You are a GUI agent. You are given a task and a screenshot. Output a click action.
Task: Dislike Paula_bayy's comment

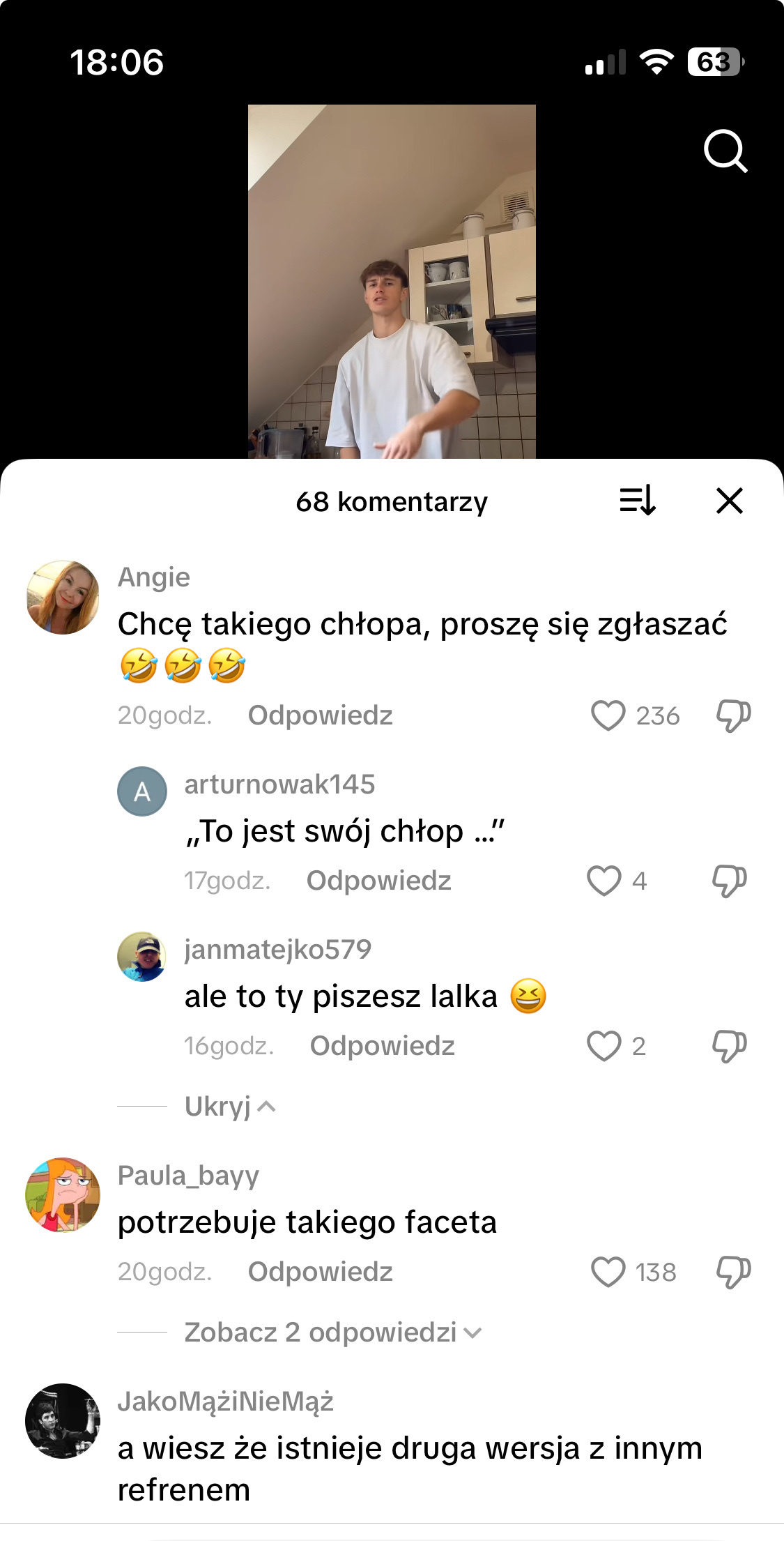point(733,1272)
